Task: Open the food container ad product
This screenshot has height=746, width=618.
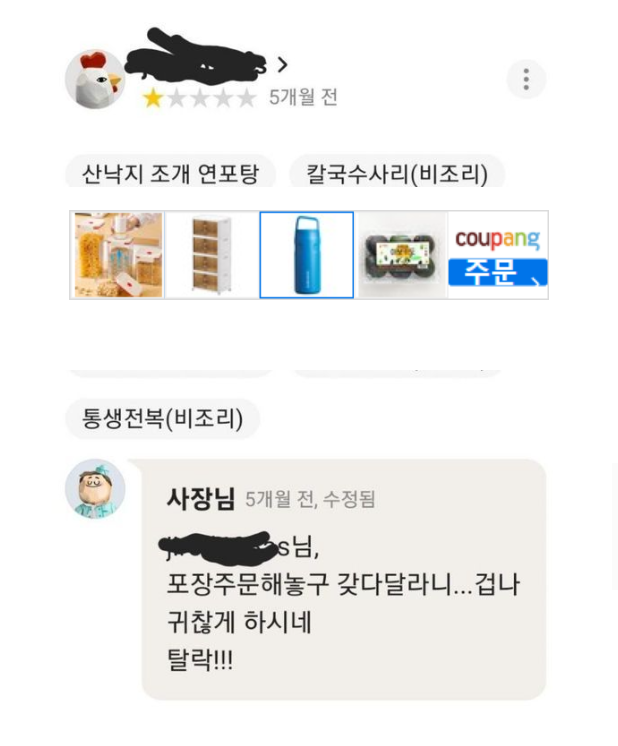Action: click(x=117, y=255)
